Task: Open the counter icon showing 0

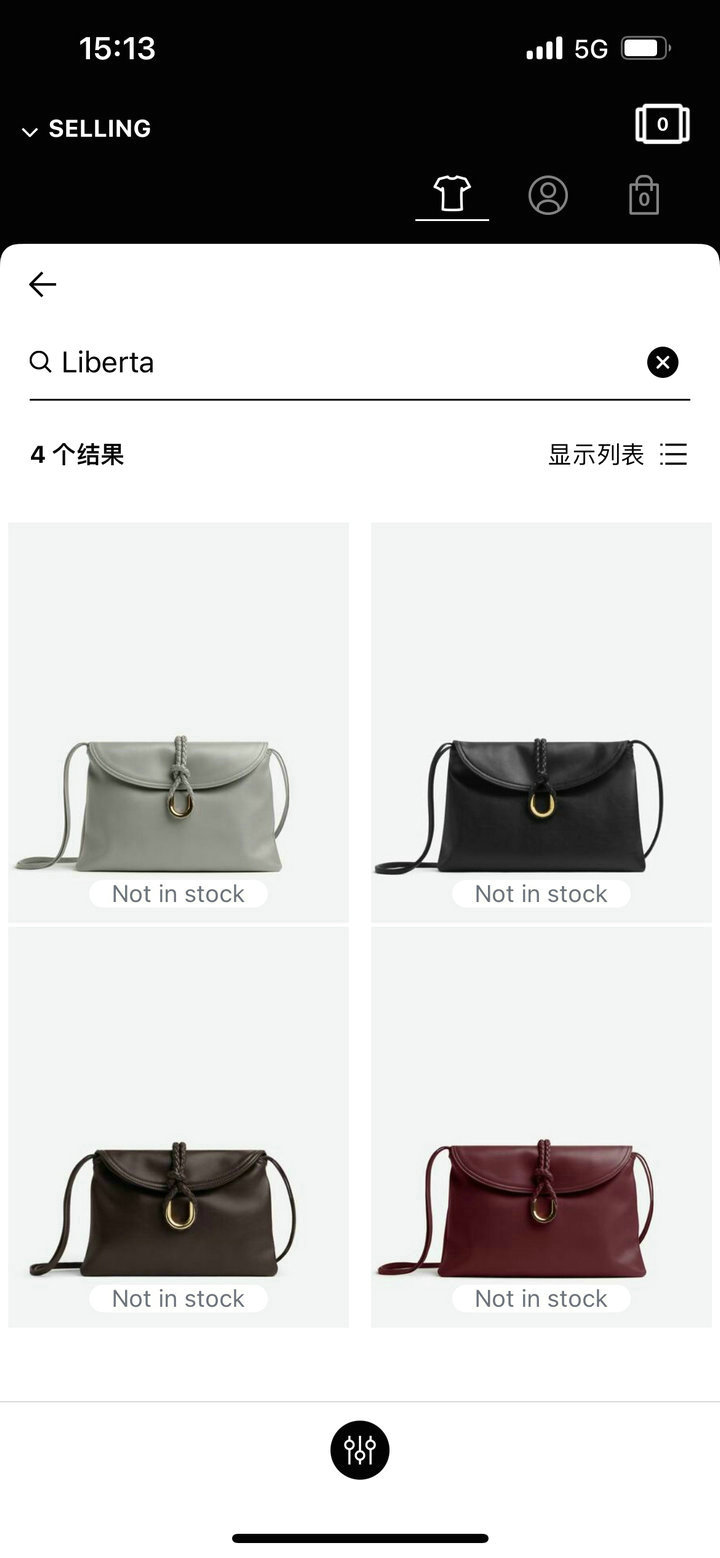Action: (662, 125)
